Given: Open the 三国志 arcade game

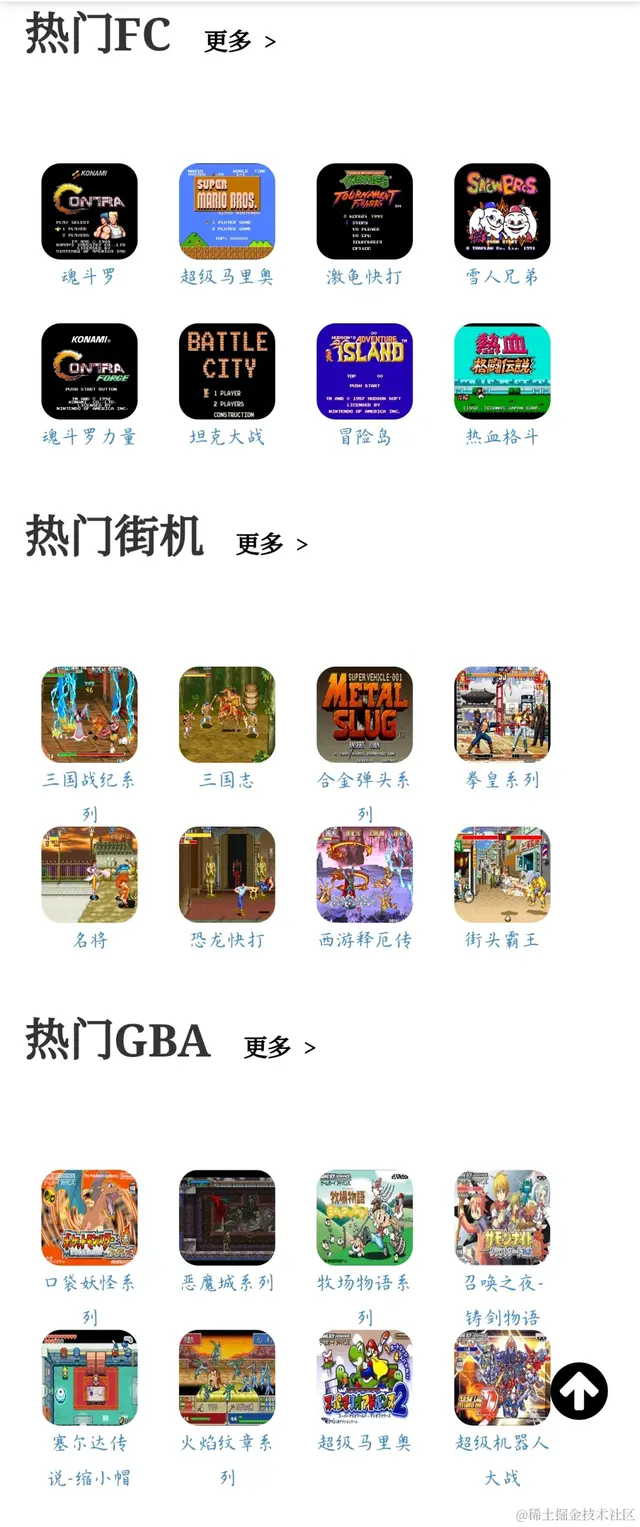Looking at the screenshot, I should [x=227, y=715].
